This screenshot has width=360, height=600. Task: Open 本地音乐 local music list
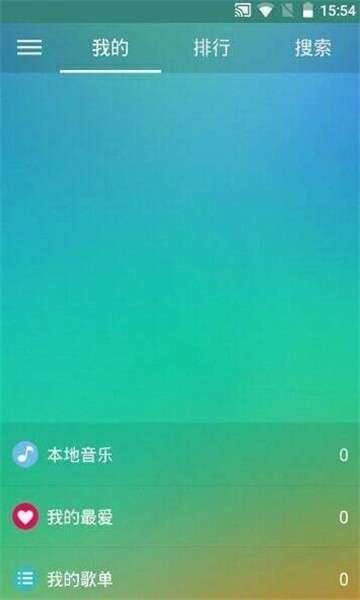(x=180, y=455)
